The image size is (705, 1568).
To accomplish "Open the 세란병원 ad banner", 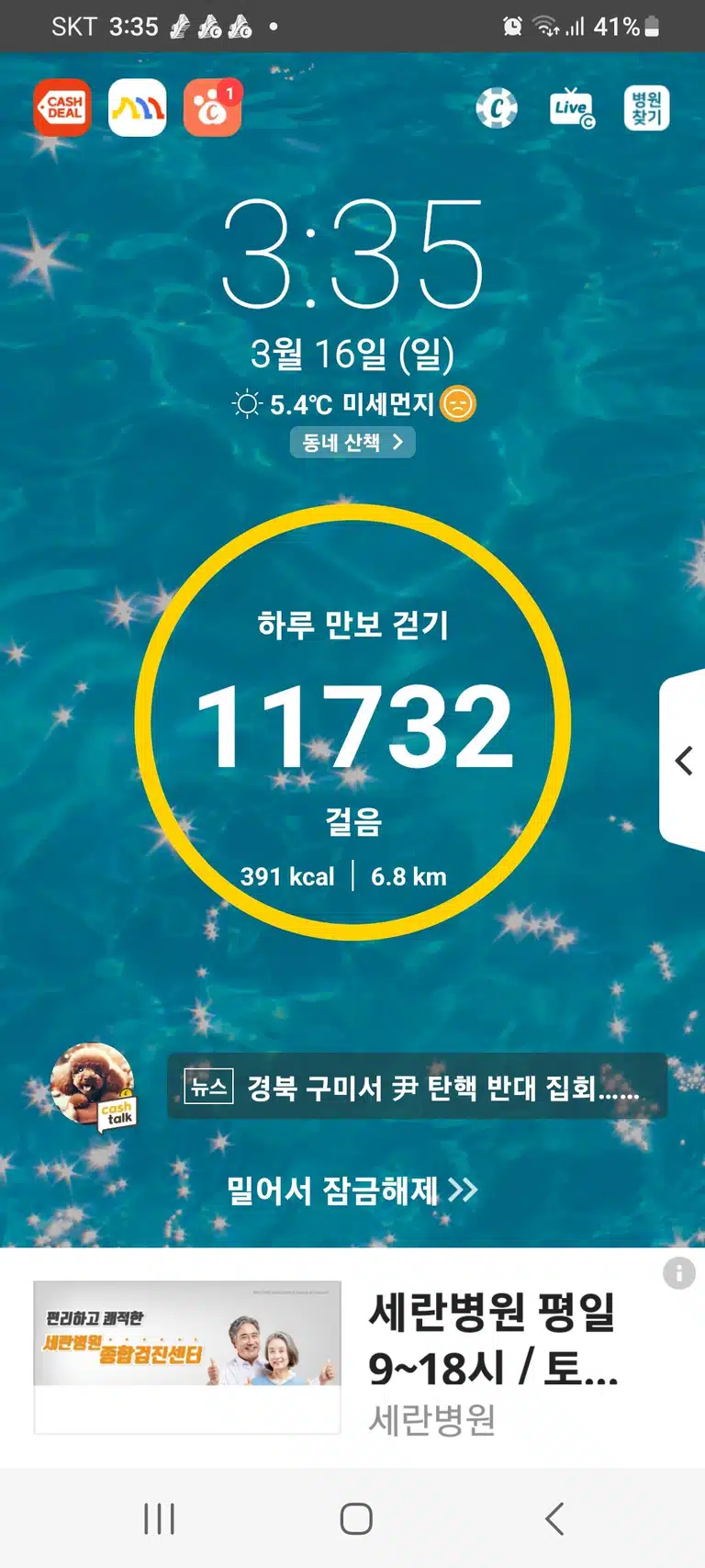I will coord(352,1358).
